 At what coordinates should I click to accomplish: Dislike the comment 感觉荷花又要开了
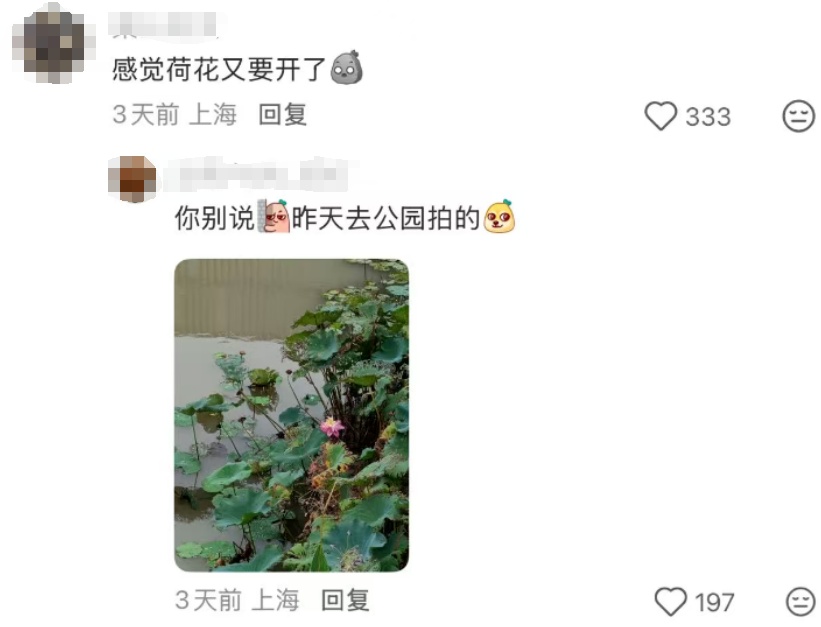click(797, 116)
